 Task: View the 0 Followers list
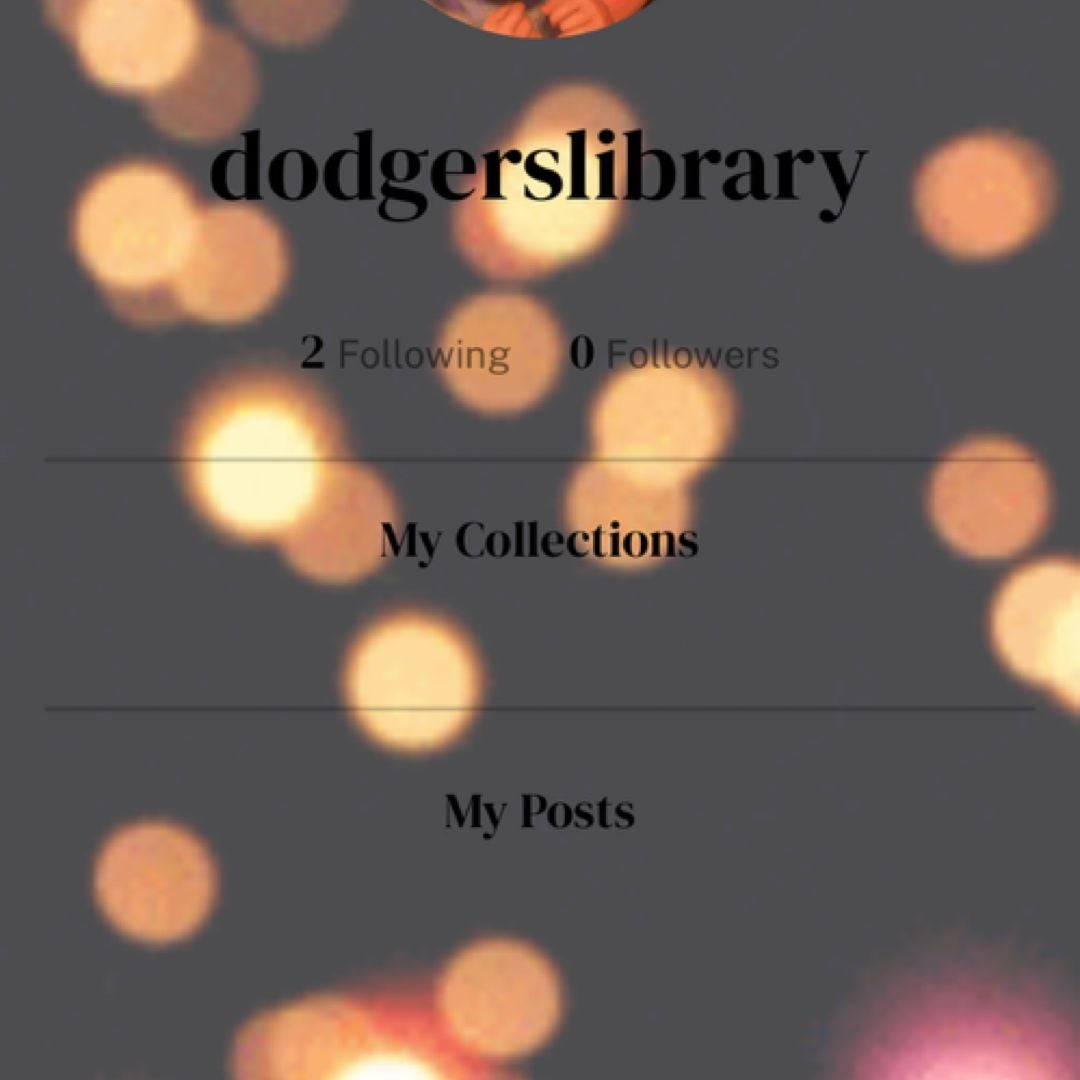[674, 353]
